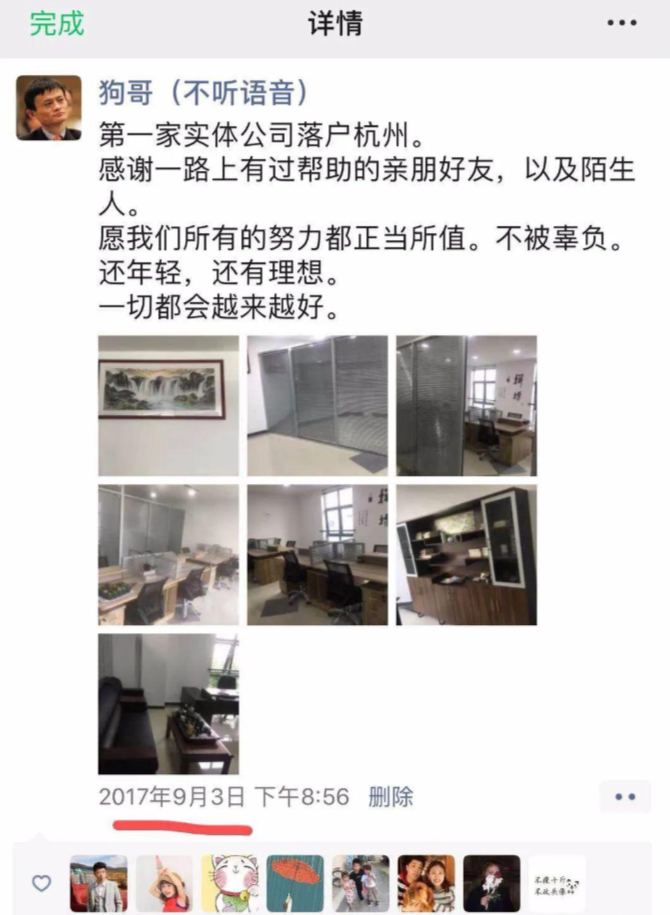Screen dimensions: 670x915
Task: Open the liker with cartoon cat avatar
Action: click(230, 883)
